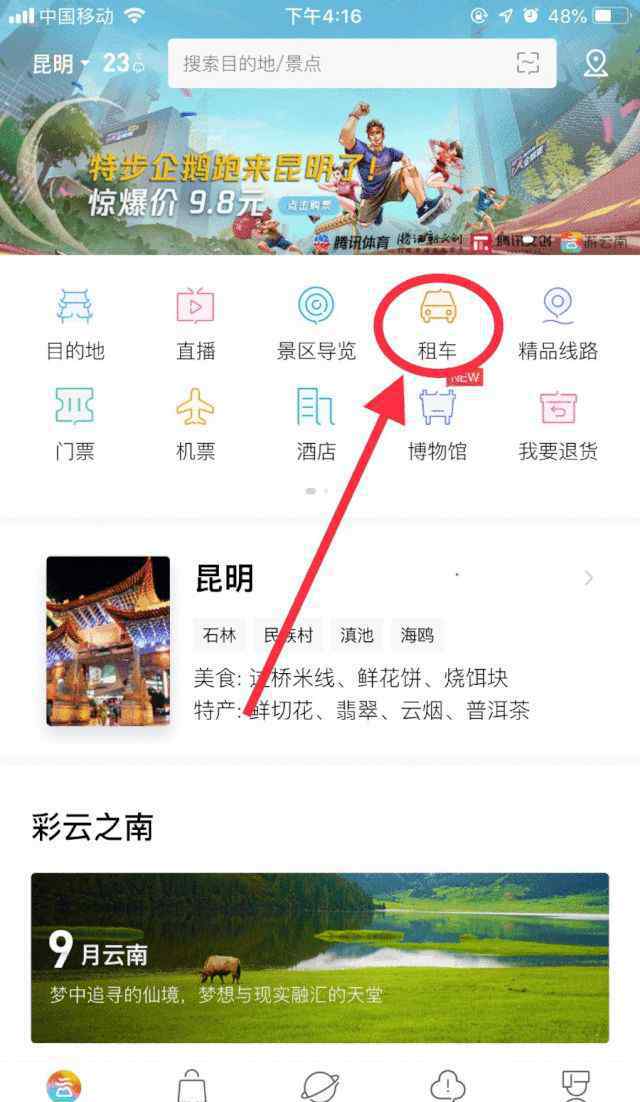This screenshot has width=640, height=1102.
Task: Open 机票 flights
Action: (x=195, y=424)
